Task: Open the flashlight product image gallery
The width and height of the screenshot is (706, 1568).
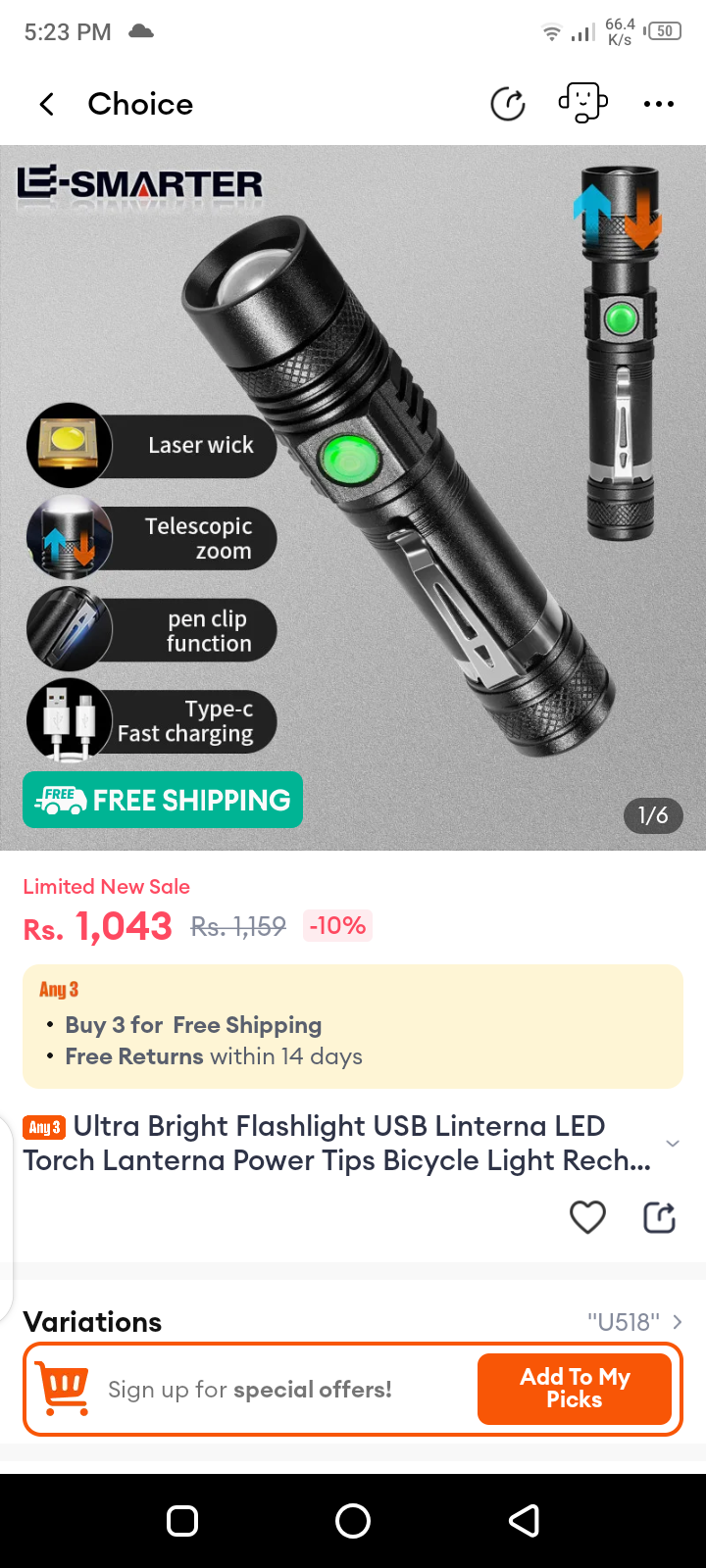Action: point(353,498)
